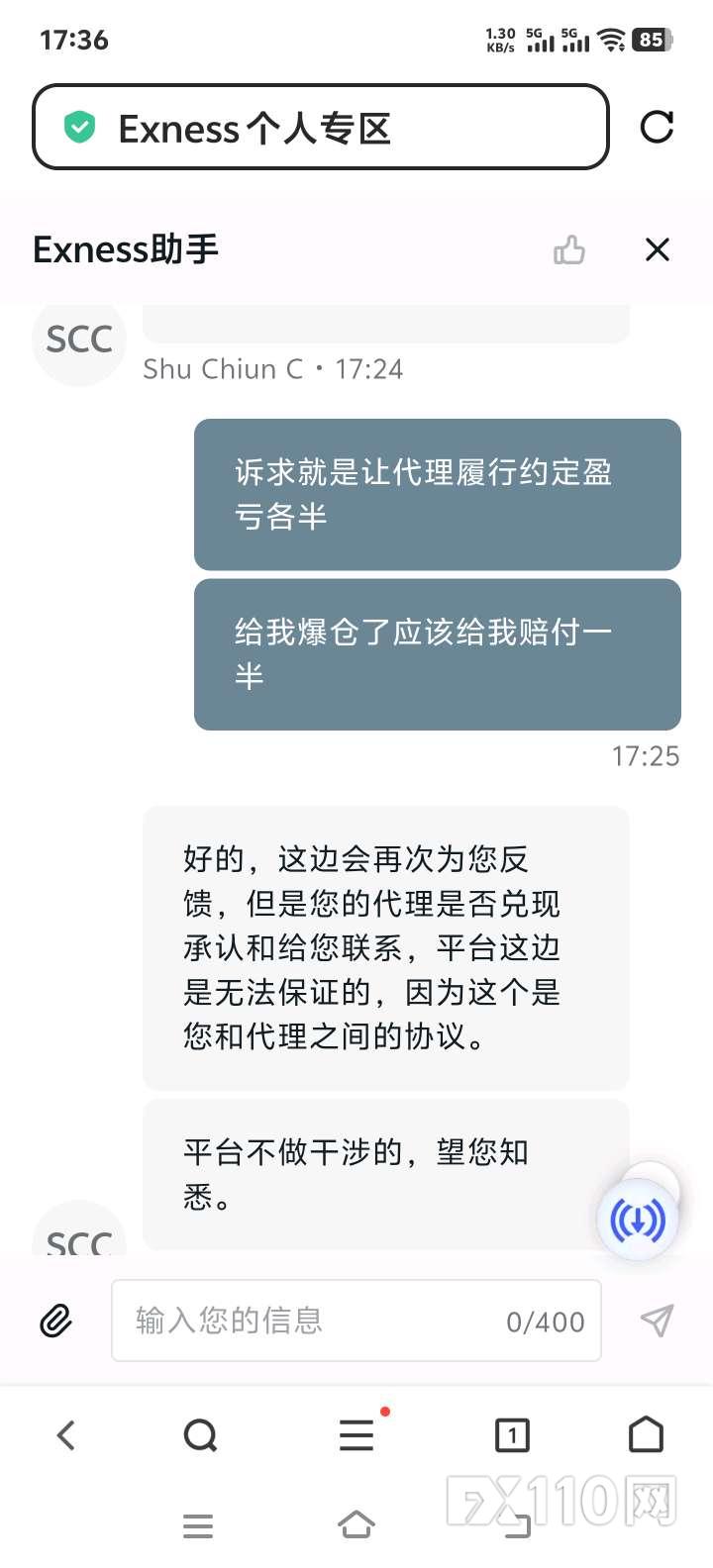Attach a file with the paperclip icon
Image resolution: width=713 pixels, height=1568 pixels.
(55, 1321)
